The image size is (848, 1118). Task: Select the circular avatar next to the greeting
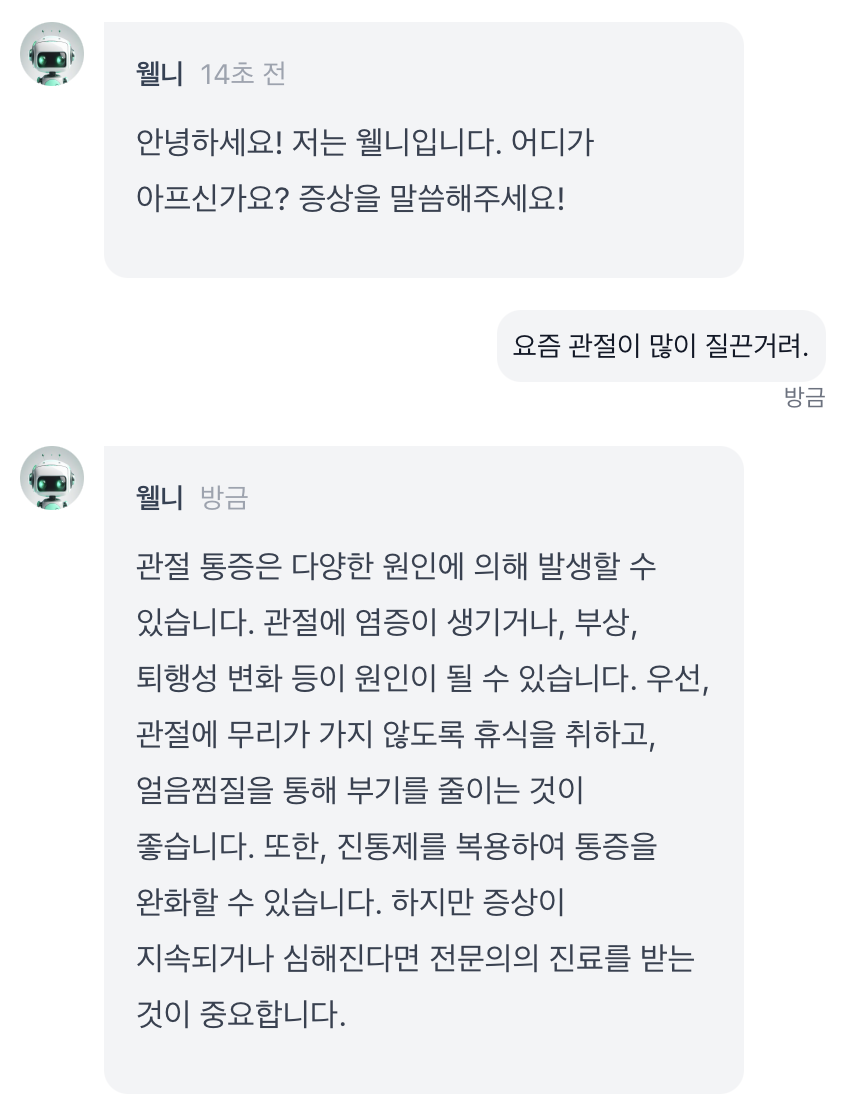[x=51, y=52]
